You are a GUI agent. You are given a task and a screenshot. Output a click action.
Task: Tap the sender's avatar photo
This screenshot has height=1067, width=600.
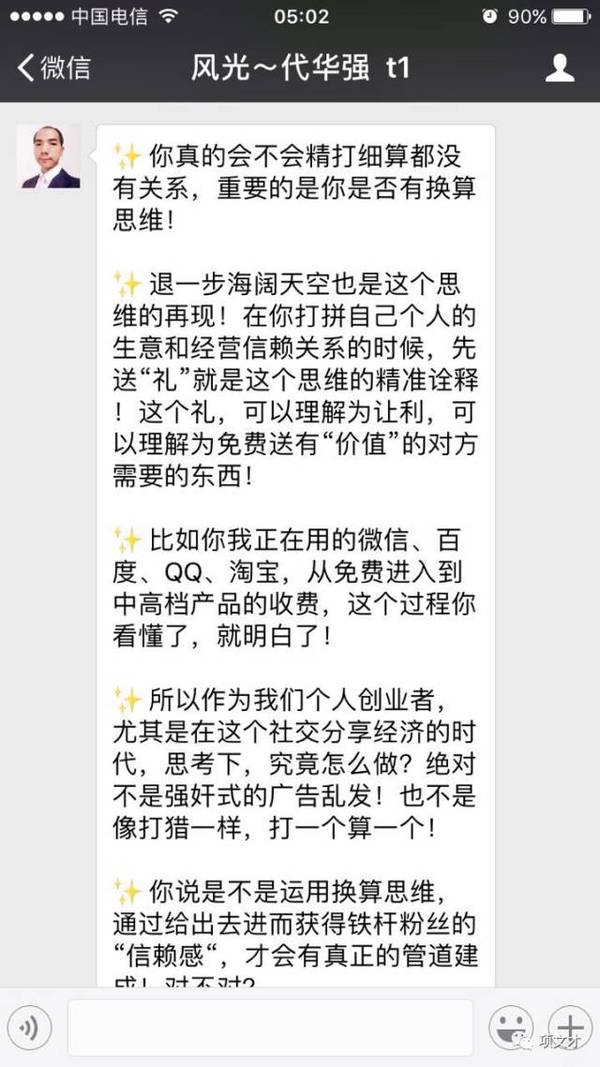(x=48, y=157)
